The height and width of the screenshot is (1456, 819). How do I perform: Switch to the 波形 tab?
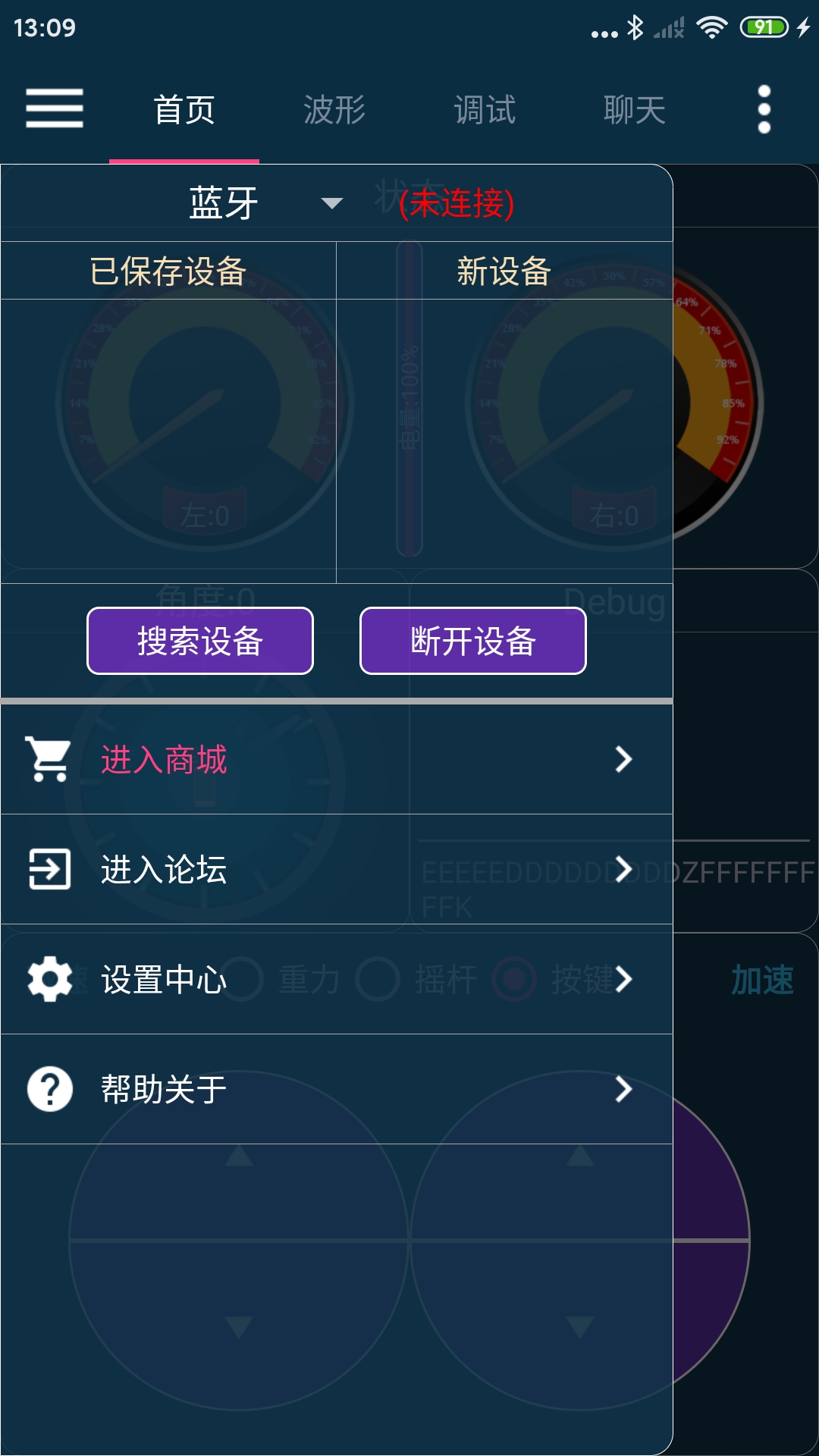point(334,109)
